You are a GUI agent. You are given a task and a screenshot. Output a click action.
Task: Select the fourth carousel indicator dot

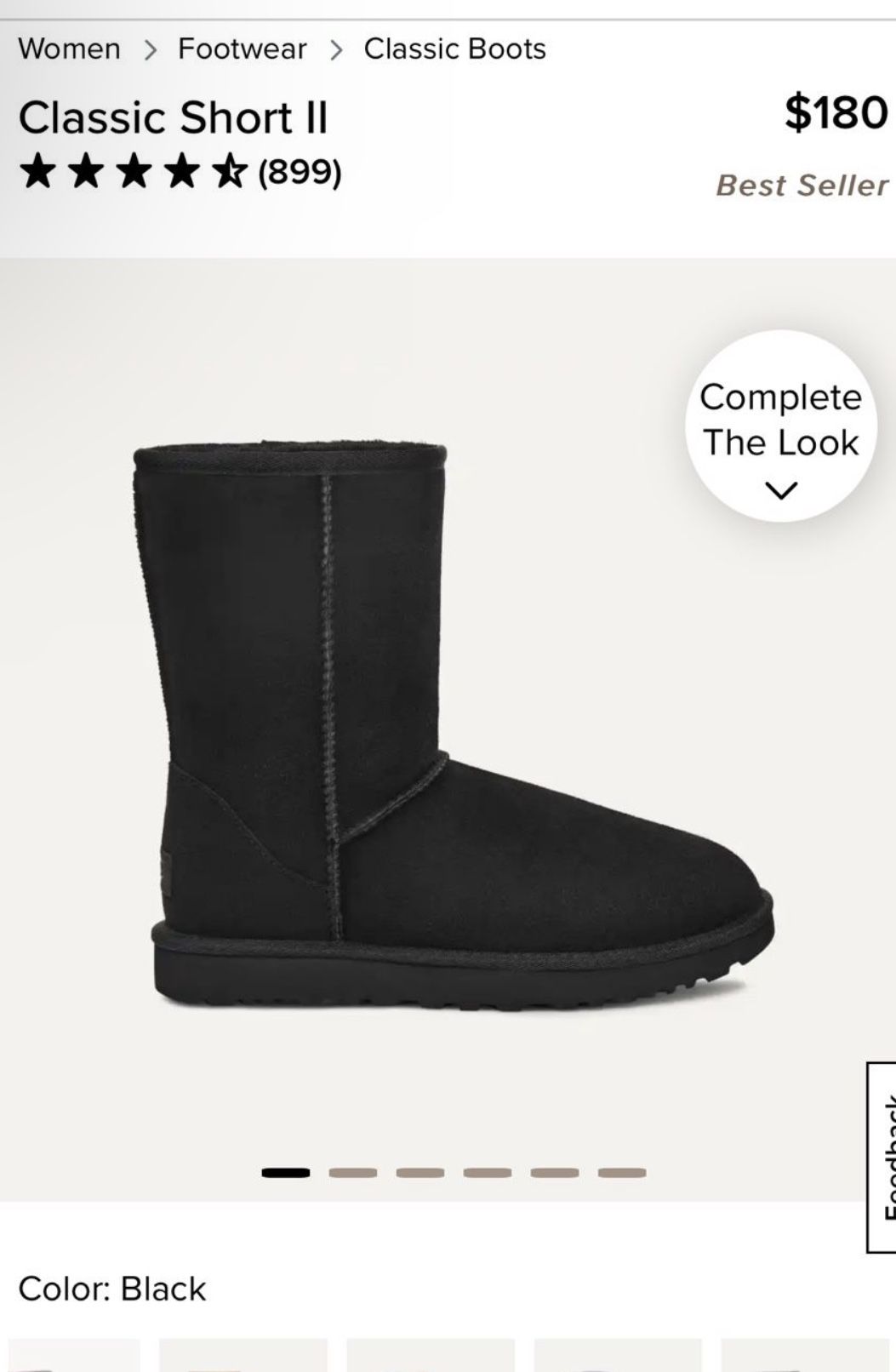click(x=485, y=1173)
